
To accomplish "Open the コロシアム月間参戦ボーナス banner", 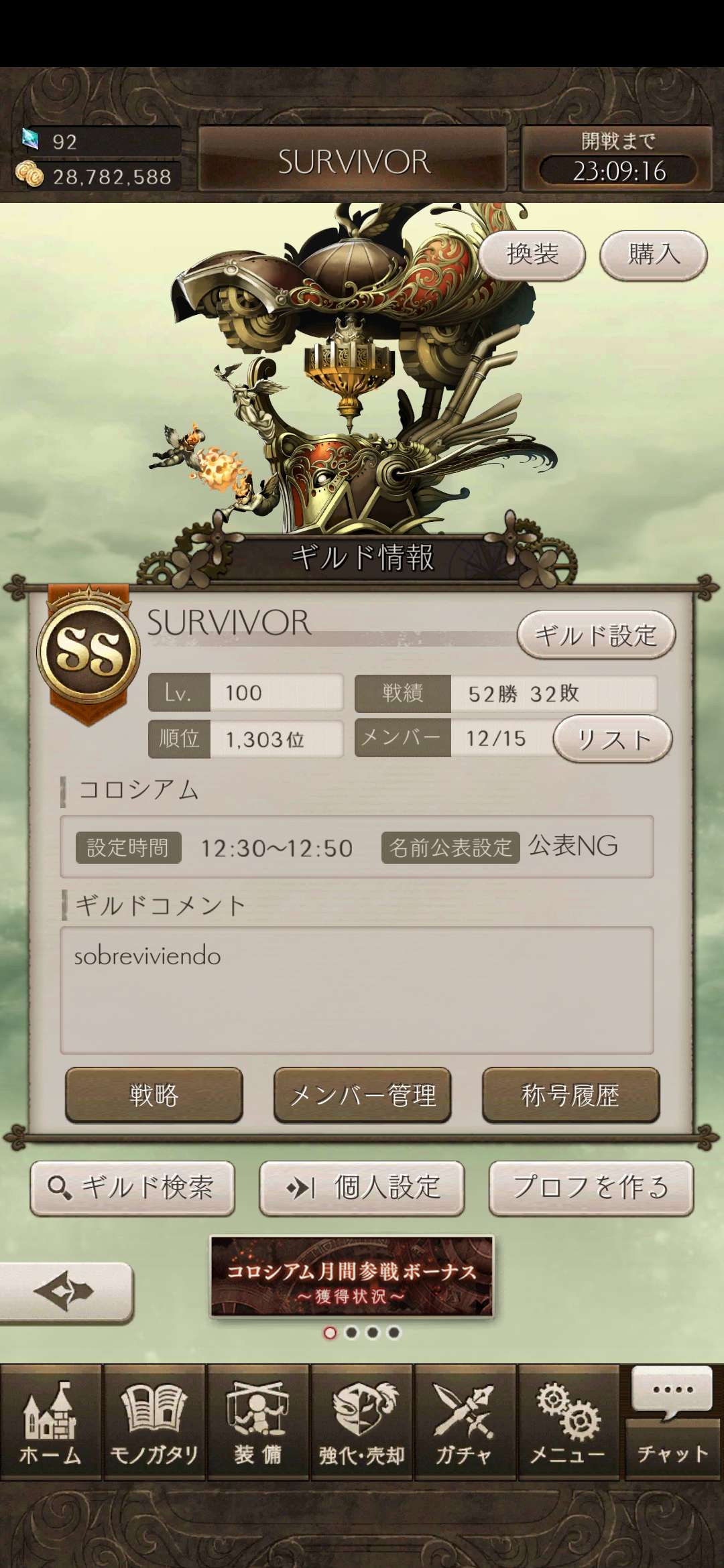I will pos(352,1277).
